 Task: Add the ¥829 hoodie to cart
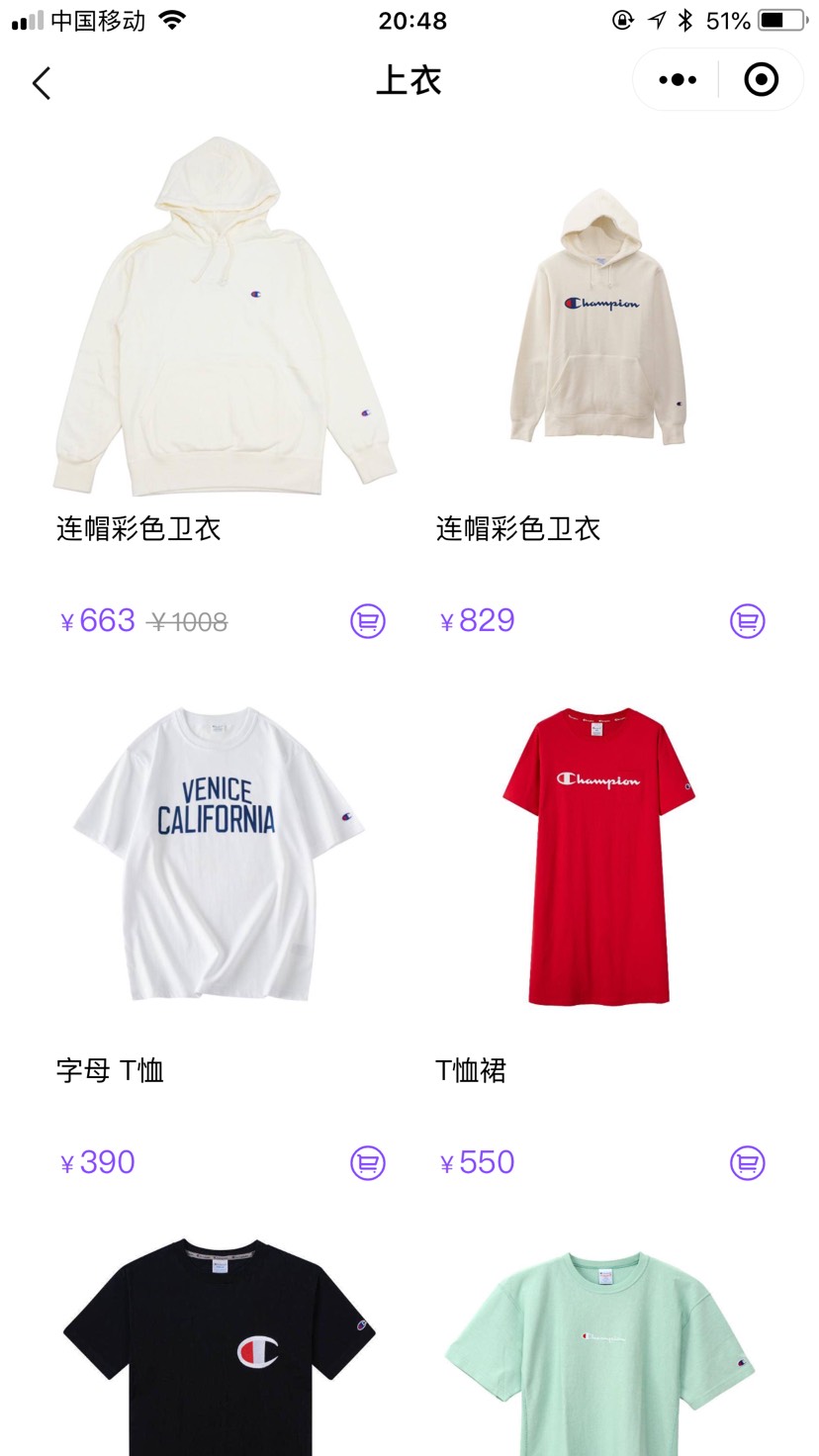pyautogui.click(x=748, y=621)
